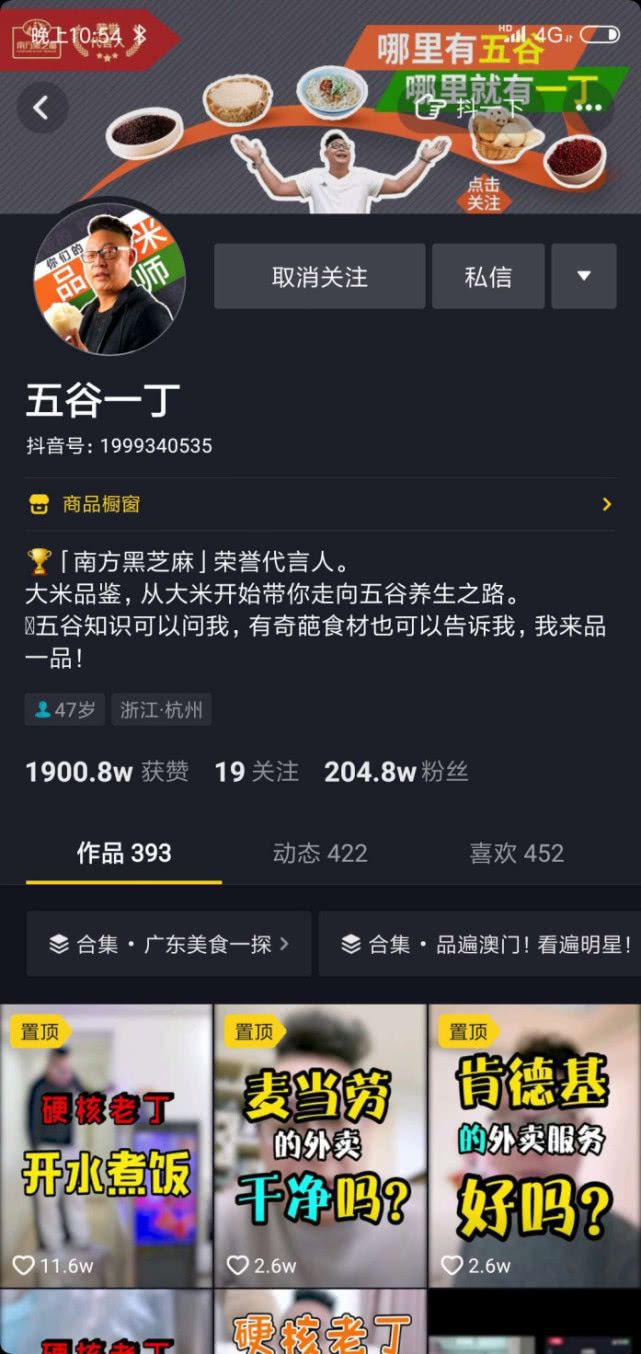This screenshot has width=641, height=1354.
Task: Switch to the 动态 422 tab
Action: (320, 853)
